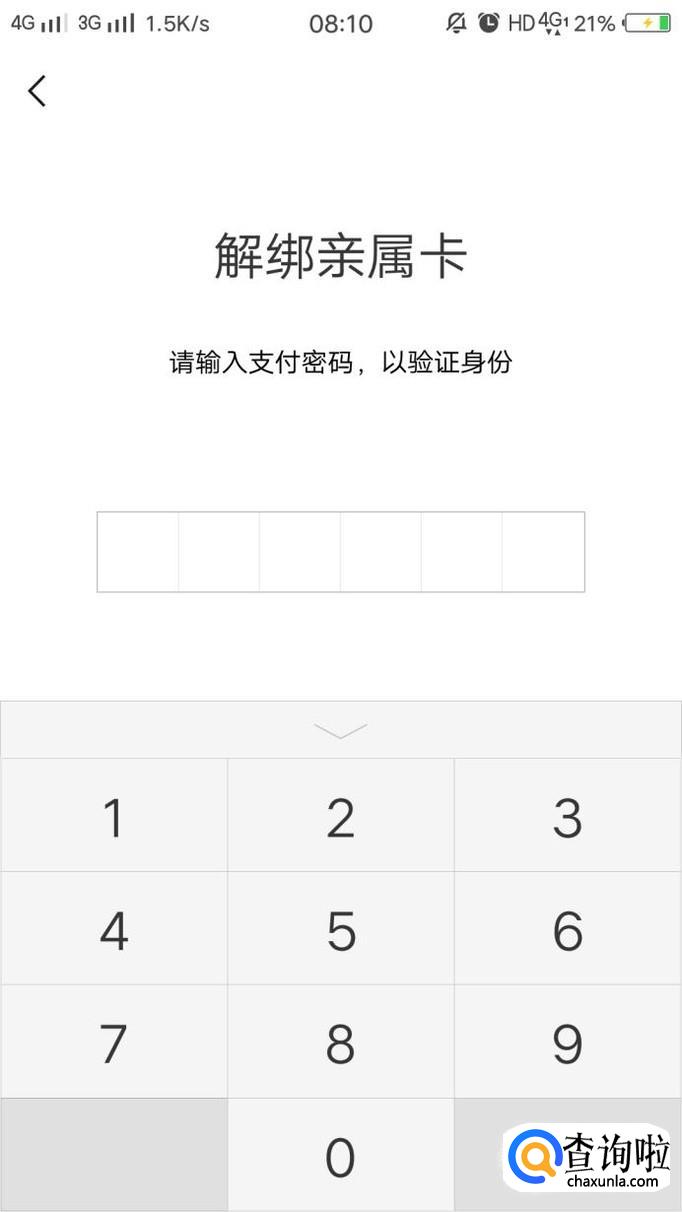This screenshot has width=682, height=1212.
Task: Enter digit 7 on the keypad
Action: (114, 1043)
